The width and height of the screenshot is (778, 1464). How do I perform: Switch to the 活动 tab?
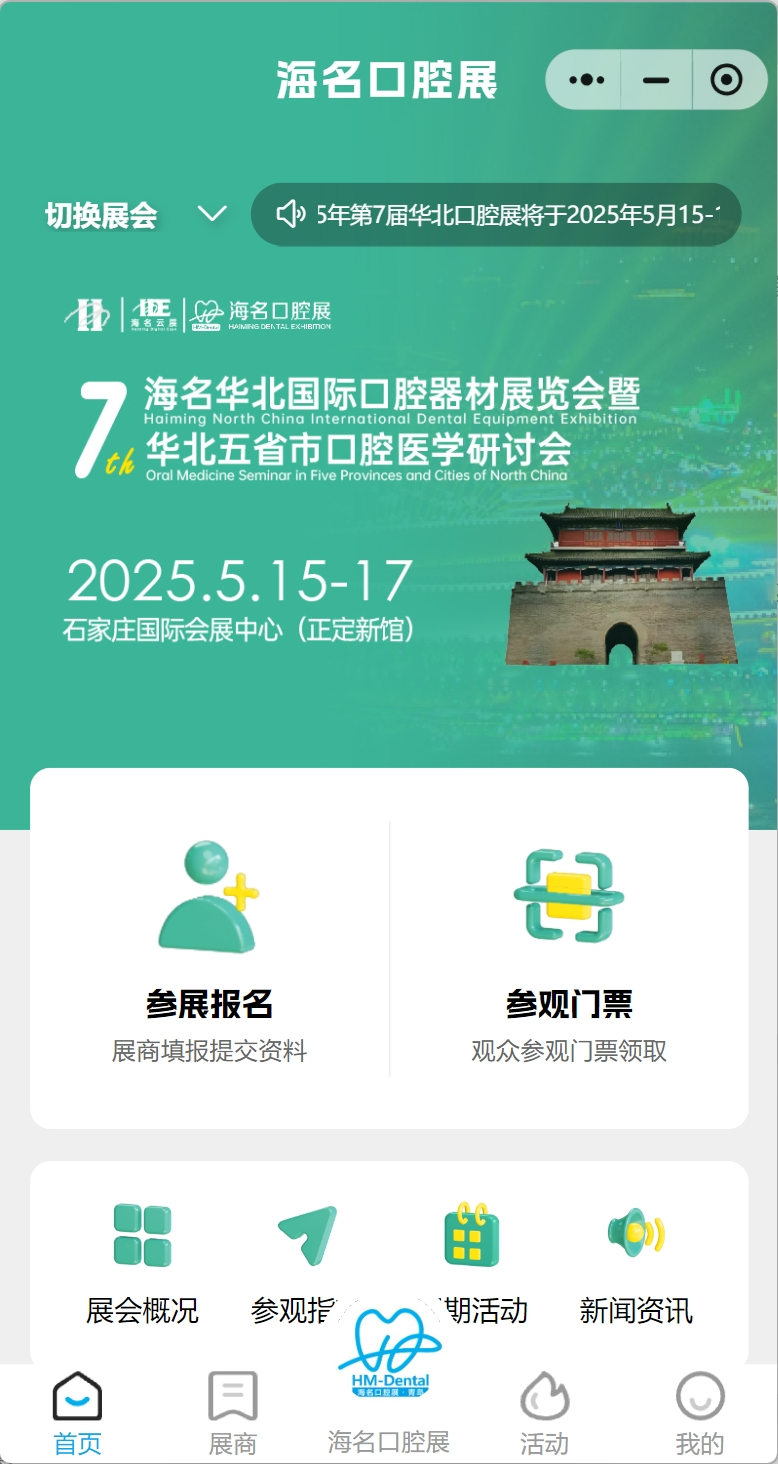point(544,1412)
